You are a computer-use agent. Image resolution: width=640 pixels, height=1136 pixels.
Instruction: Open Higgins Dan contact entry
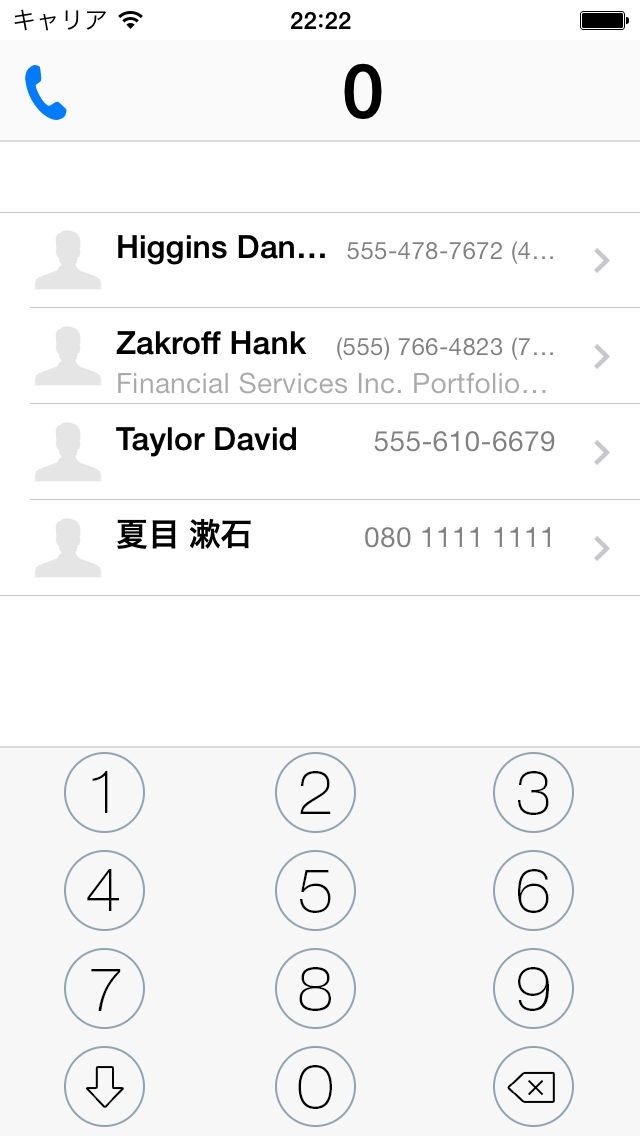(320, 260)
